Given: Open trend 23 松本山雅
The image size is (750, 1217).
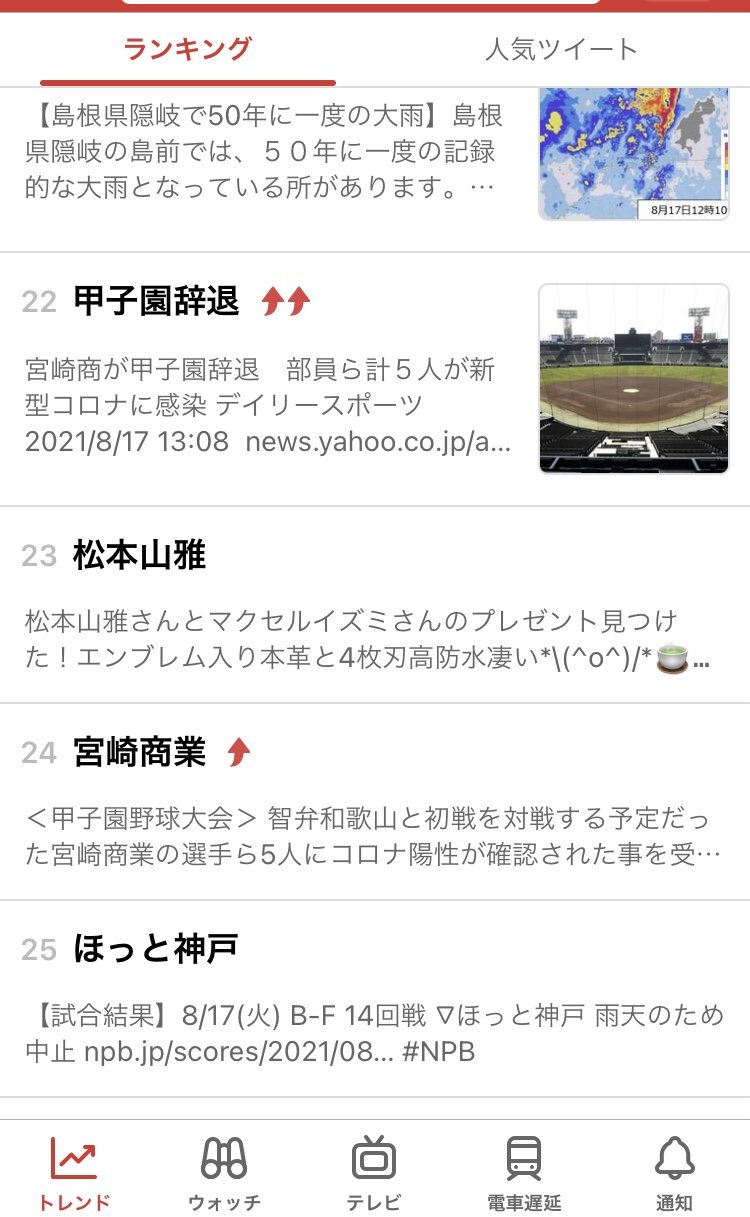Looking at the screenshot, I should (375, 604).
